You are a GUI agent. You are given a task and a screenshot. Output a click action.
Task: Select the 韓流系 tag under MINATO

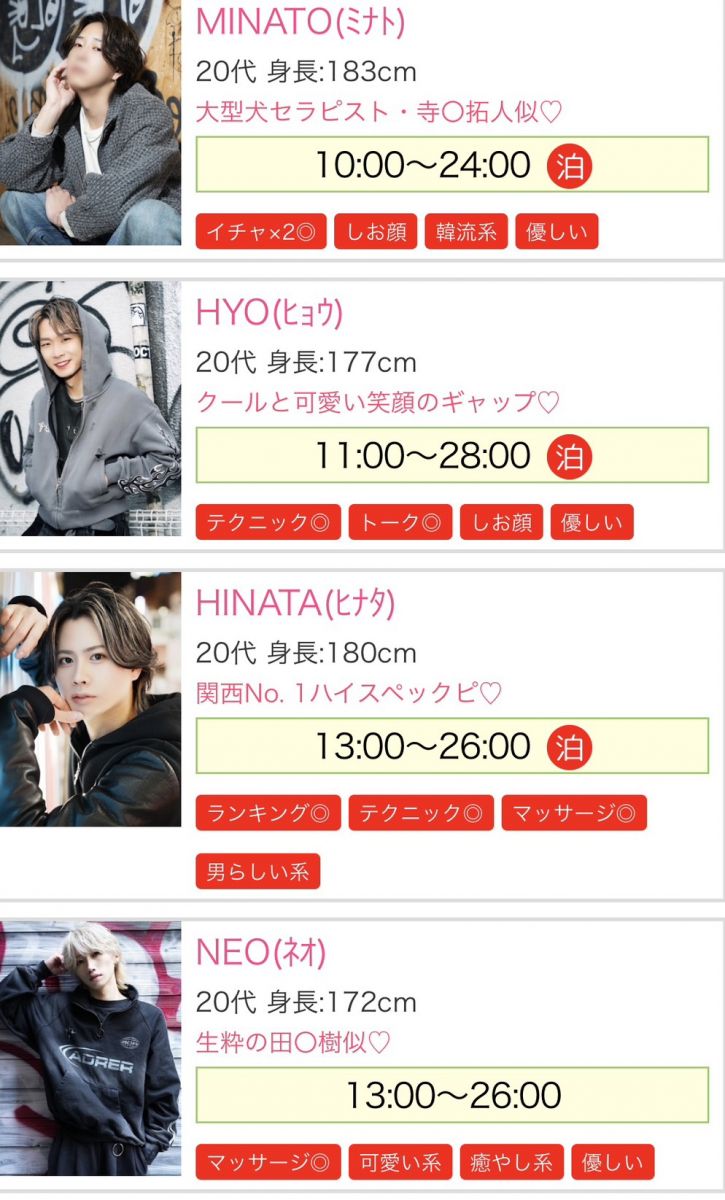(466, 232)
